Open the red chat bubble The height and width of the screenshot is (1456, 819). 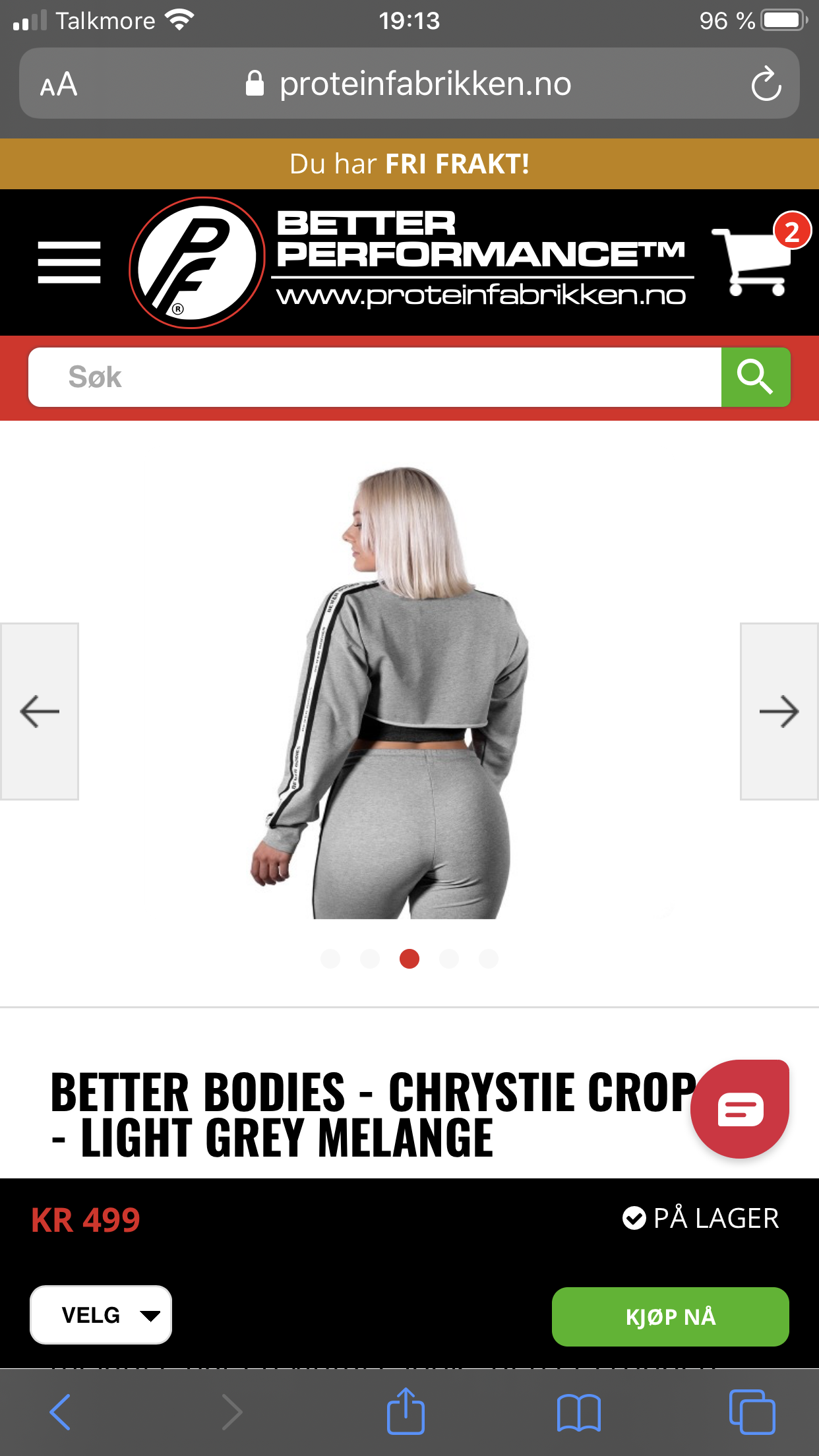(x=740, y=1109)
